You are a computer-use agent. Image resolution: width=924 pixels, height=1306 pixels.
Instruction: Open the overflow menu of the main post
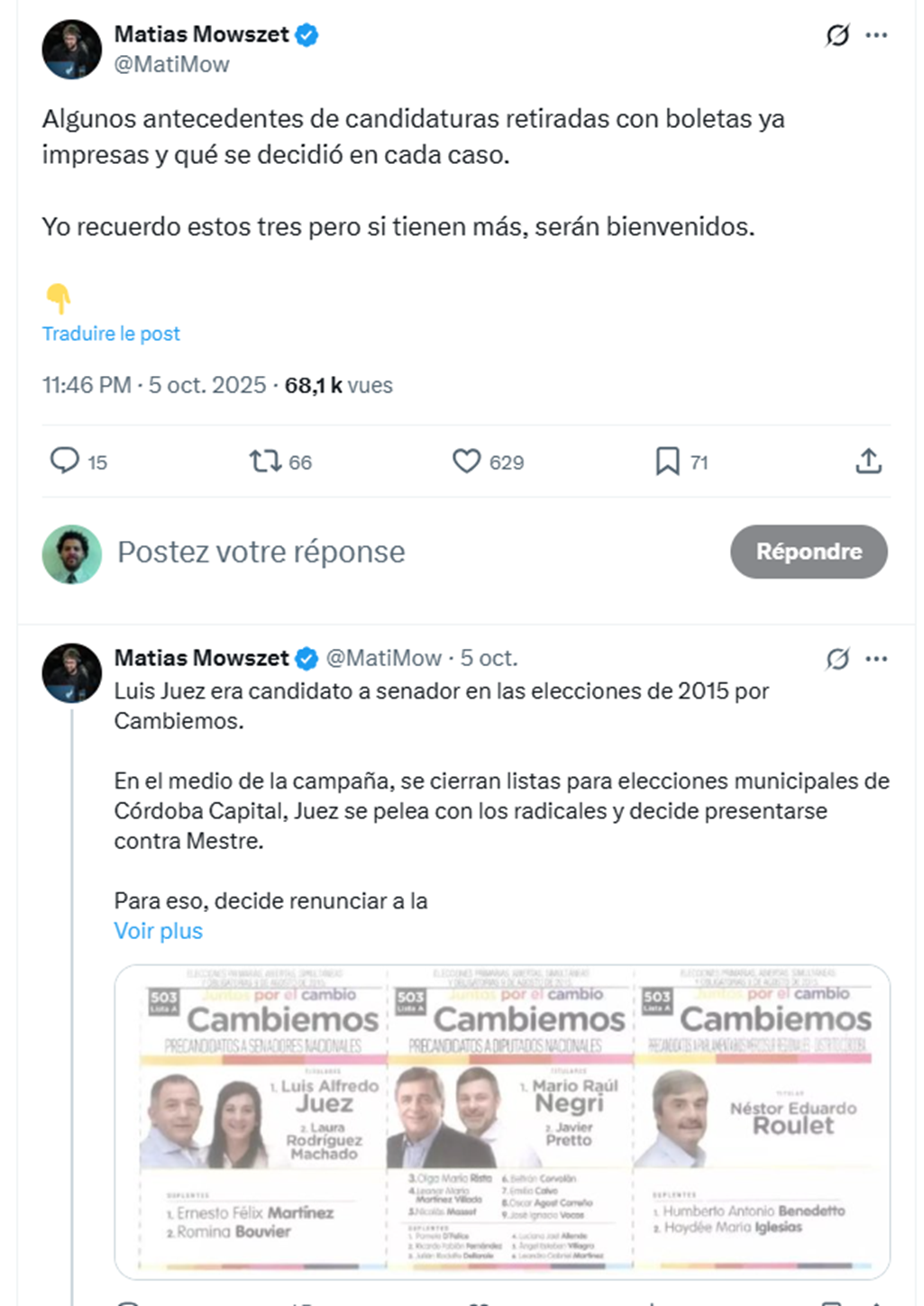pyautogui.click(x=876, y=35)
